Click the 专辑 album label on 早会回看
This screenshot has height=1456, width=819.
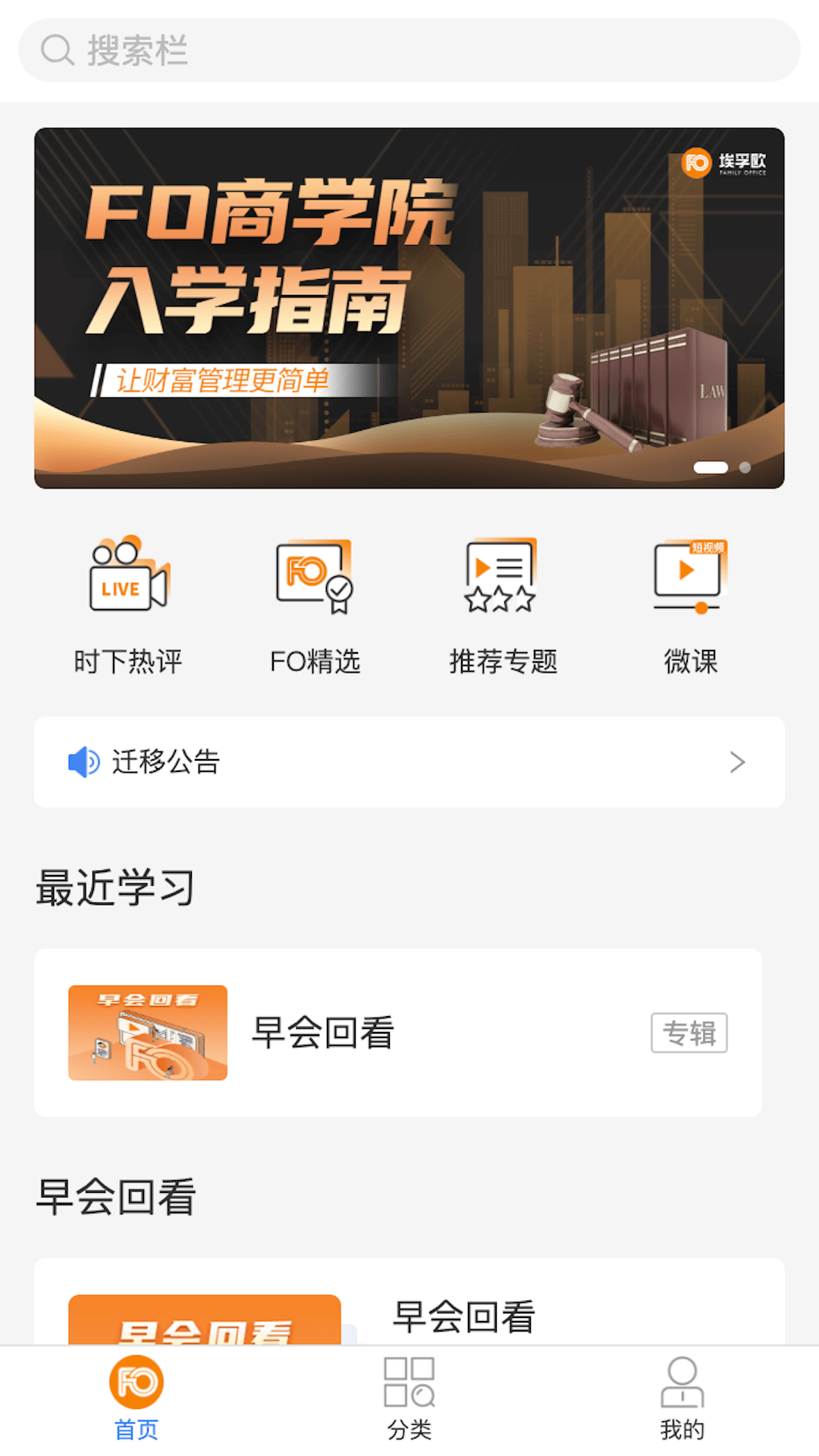coord(689,1032)
